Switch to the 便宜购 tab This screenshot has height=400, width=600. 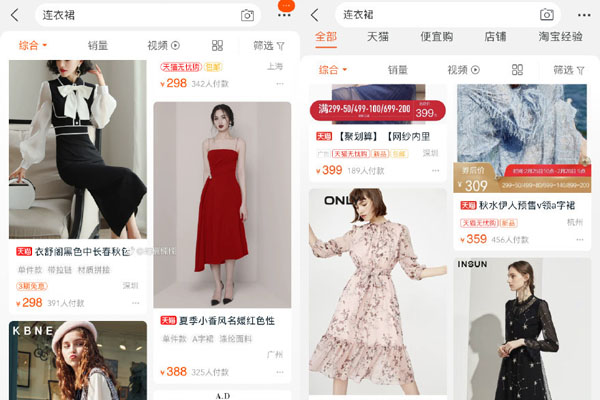pos(437,37)
